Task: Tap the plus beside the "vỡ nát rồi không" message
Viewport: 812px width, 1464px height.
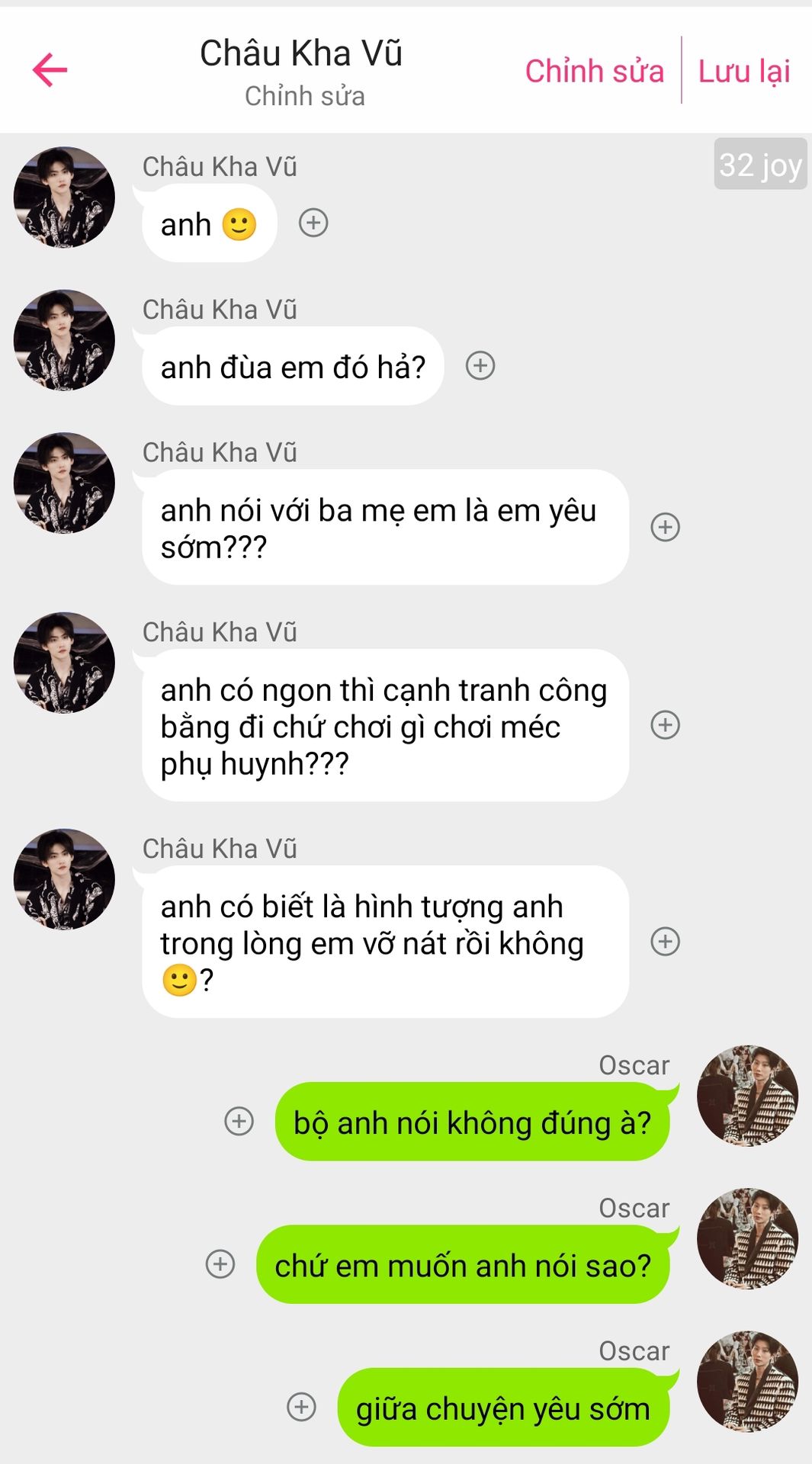Action: pyautogui.click(x=666, y=942)
